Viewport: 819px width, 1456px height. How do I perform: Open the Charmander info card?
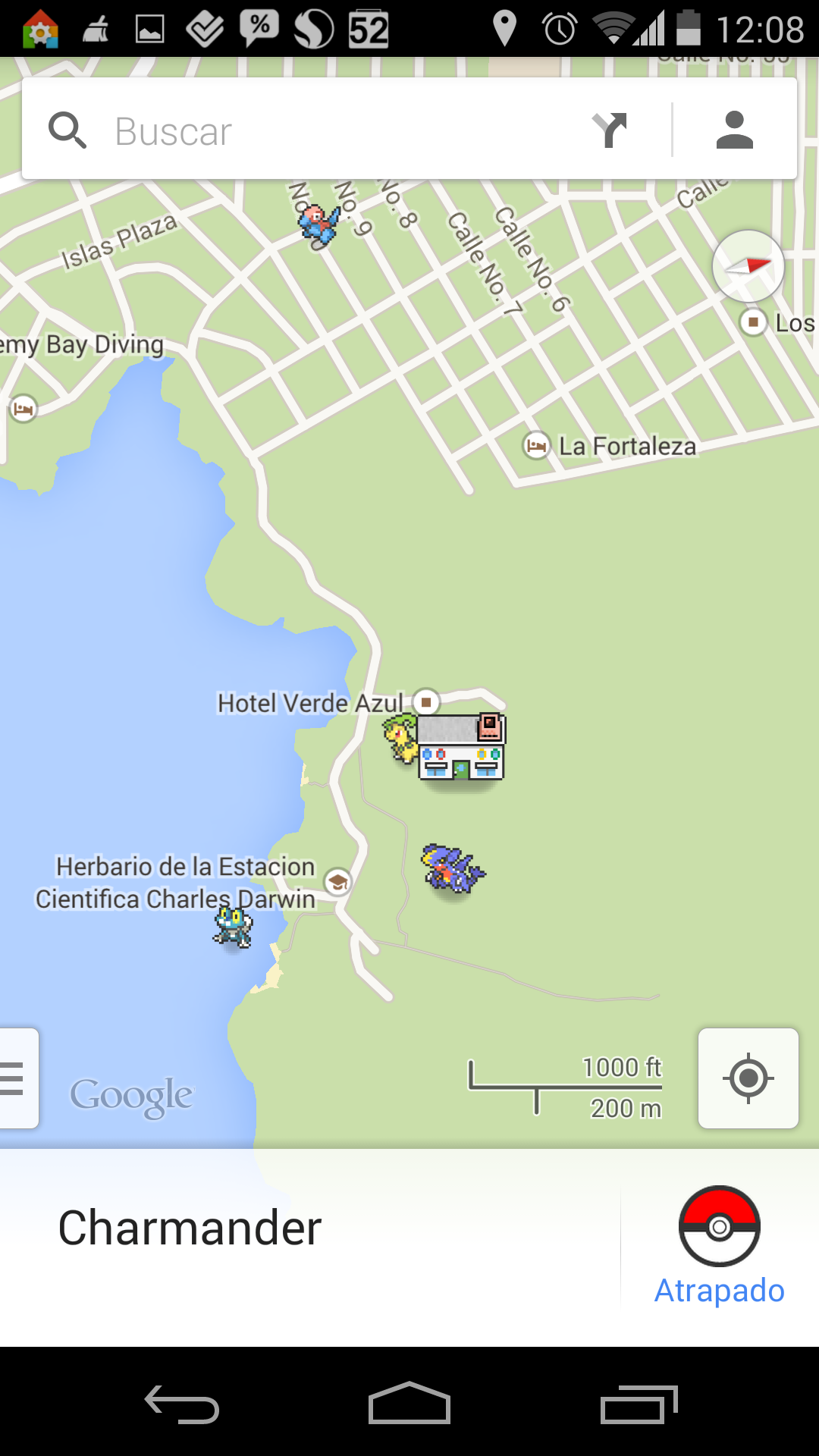pos(190,1228)
